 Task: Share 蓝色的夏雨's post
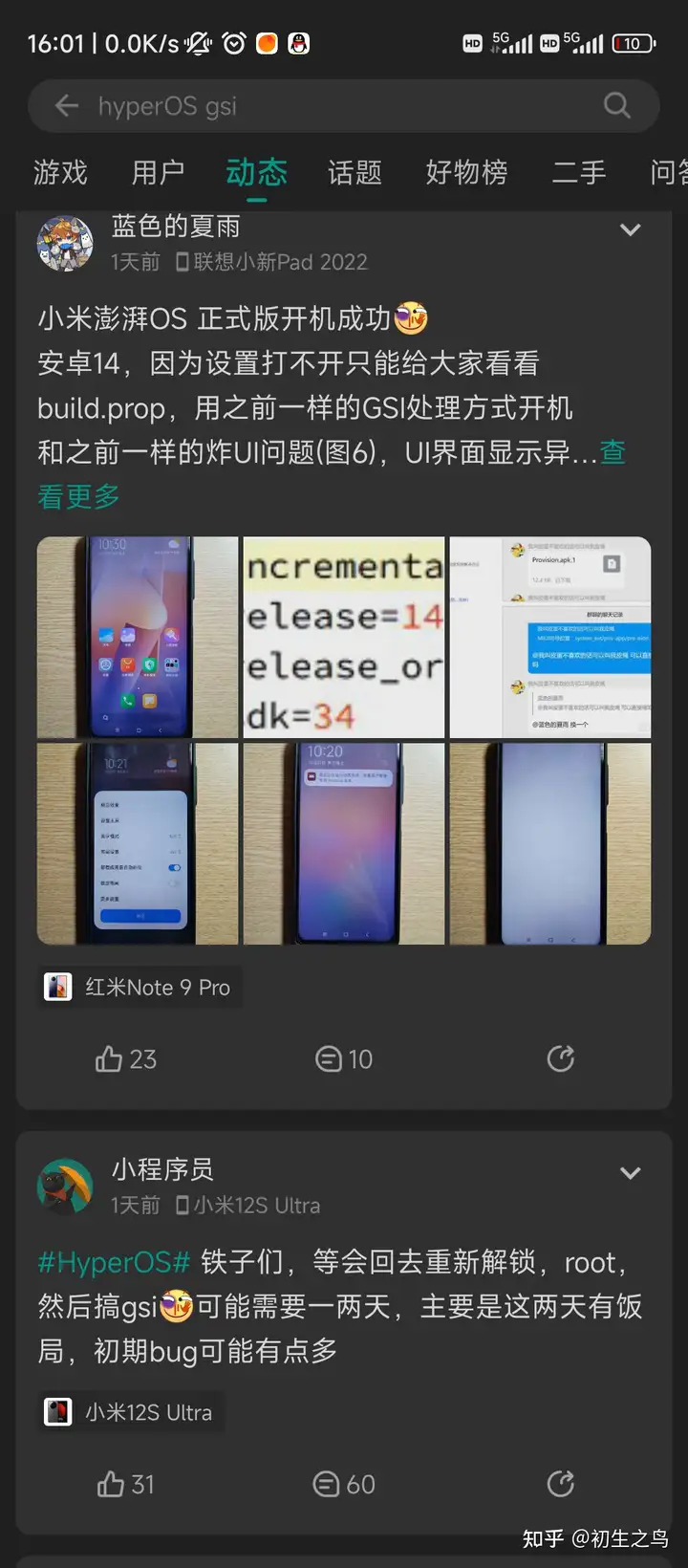(x=561, y=1058)
